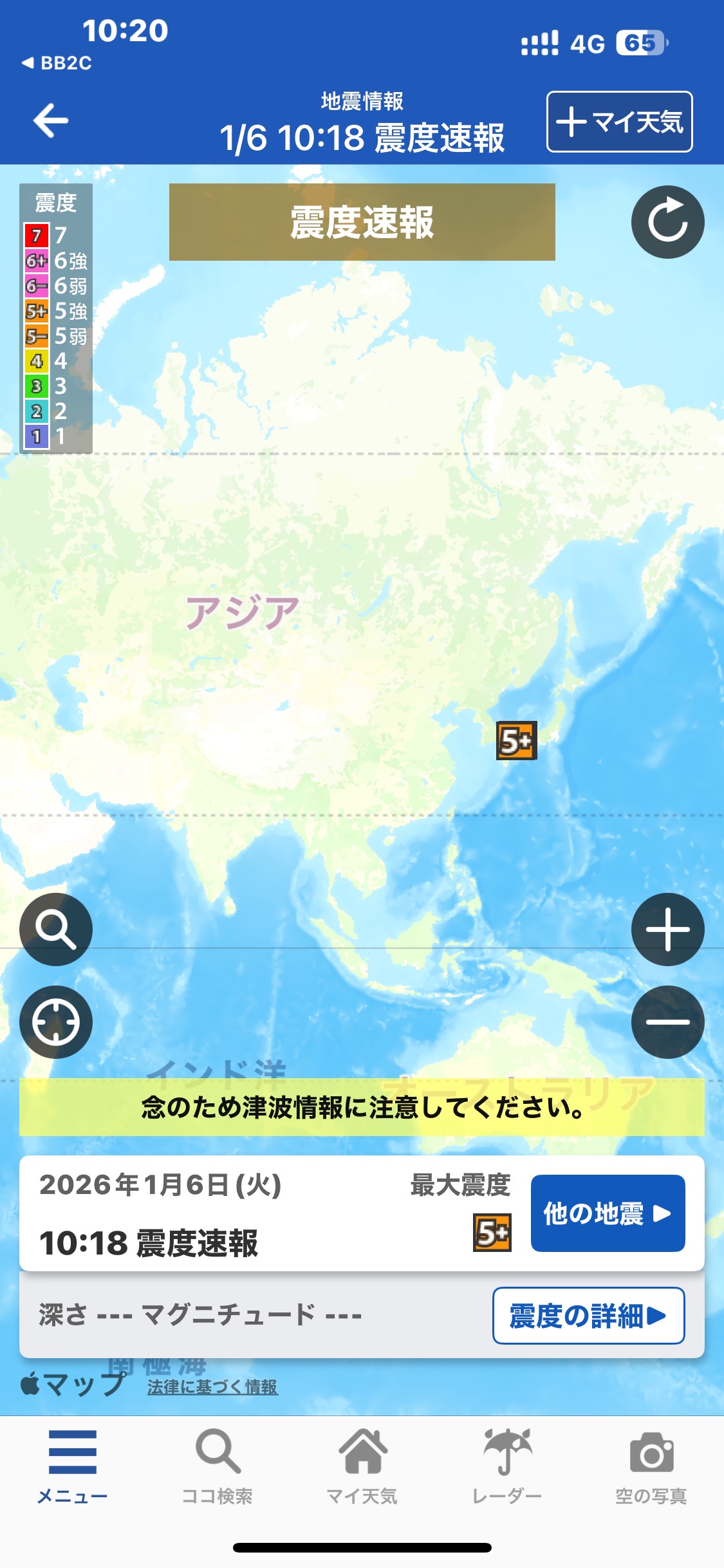
Task: Open the map search magnifier button
Action: (x=56, y=929)
